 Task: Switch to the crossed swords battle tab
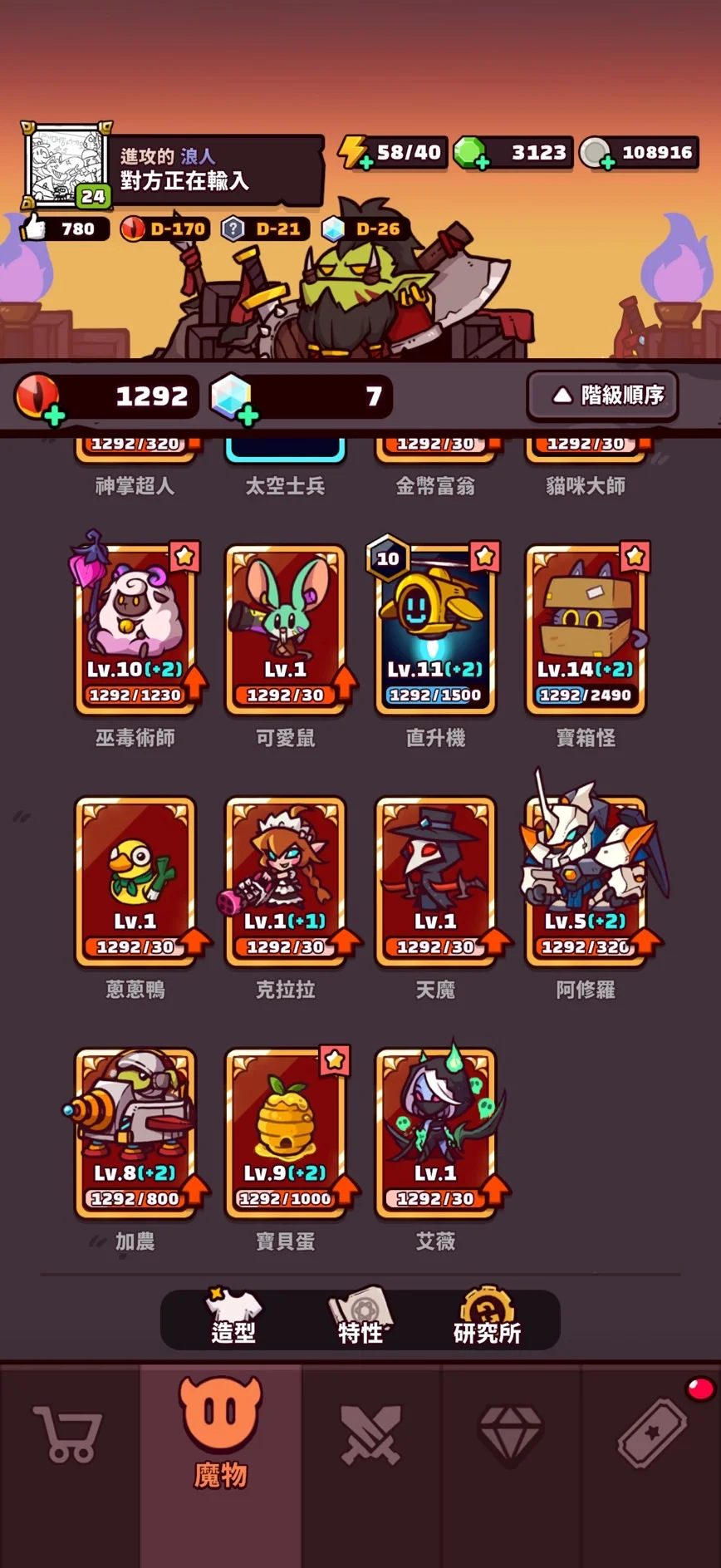(x=370, y=1434)
